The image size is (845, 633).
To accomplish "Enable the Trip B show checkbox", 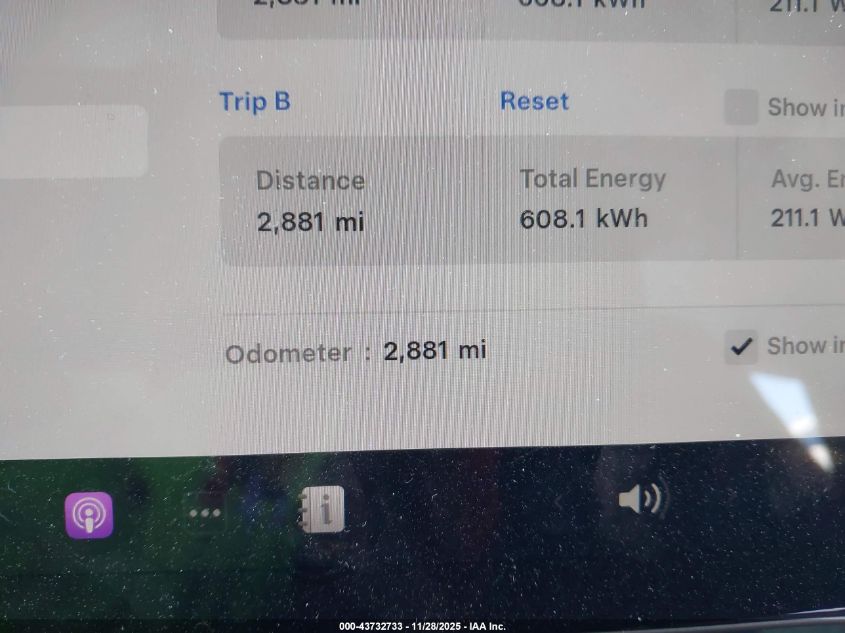I will (741, 106).
